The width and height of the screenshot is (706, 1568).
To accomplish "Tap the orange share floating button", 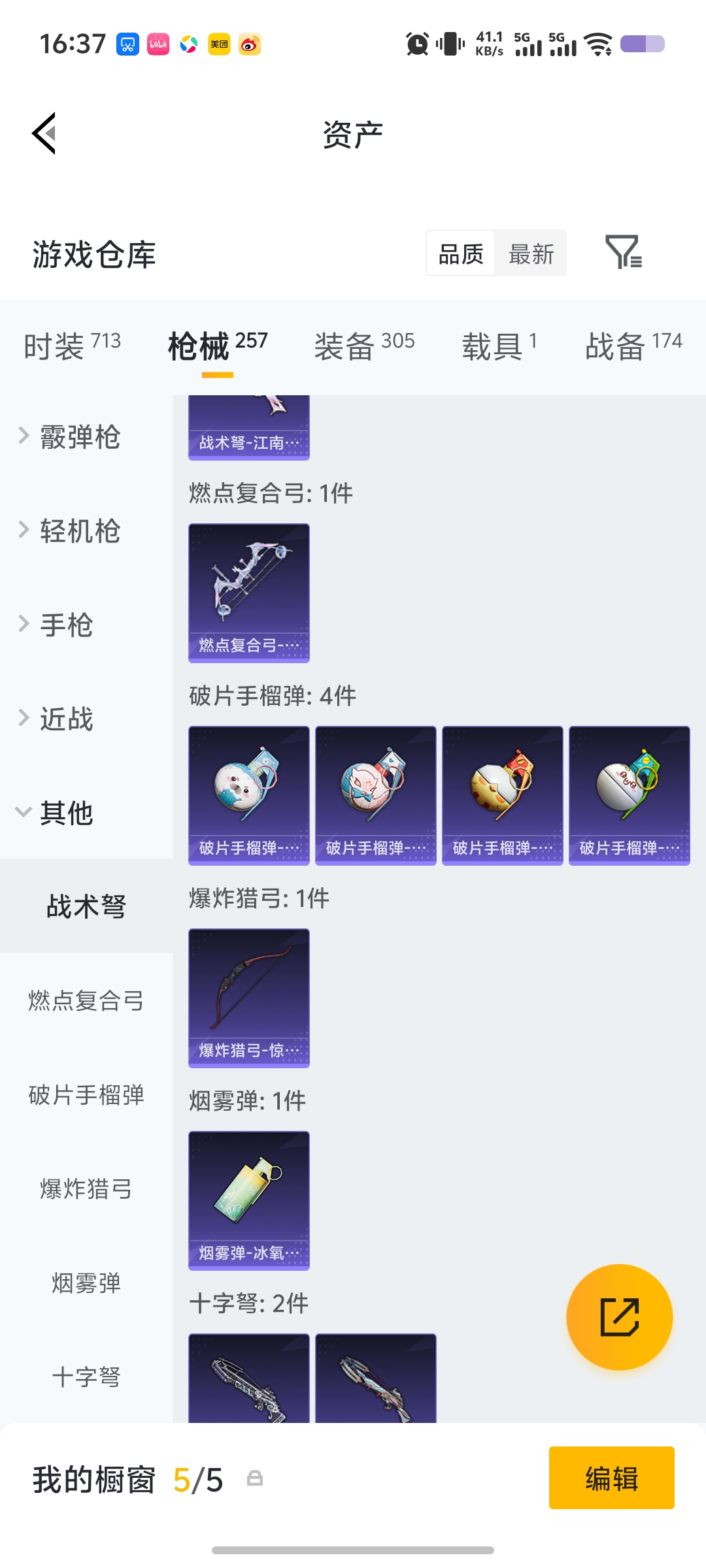I will (x=619, y=1317).
